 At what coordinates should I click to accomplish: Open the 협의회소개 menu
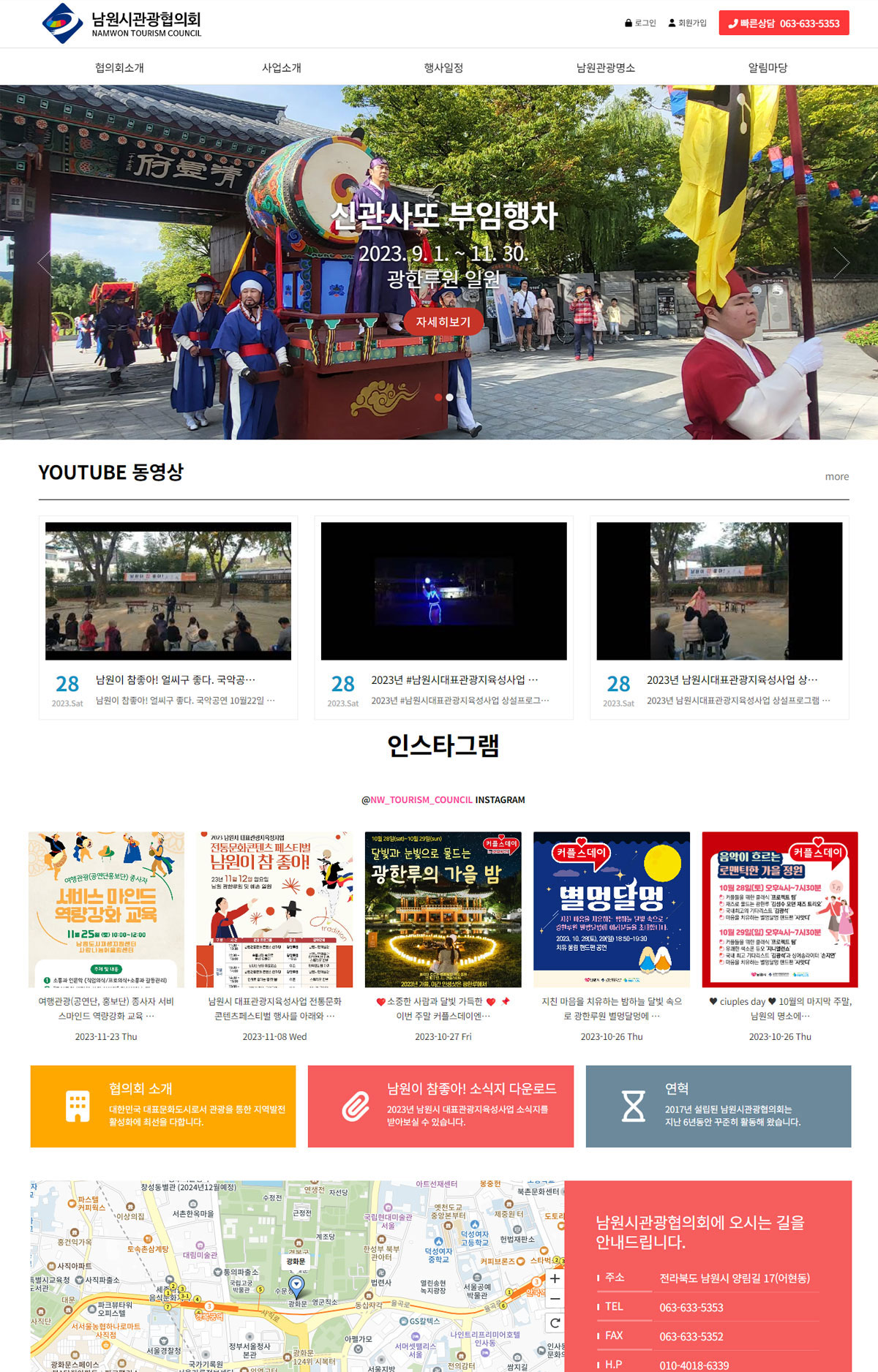pyautogui.click(x=119, y=67)
